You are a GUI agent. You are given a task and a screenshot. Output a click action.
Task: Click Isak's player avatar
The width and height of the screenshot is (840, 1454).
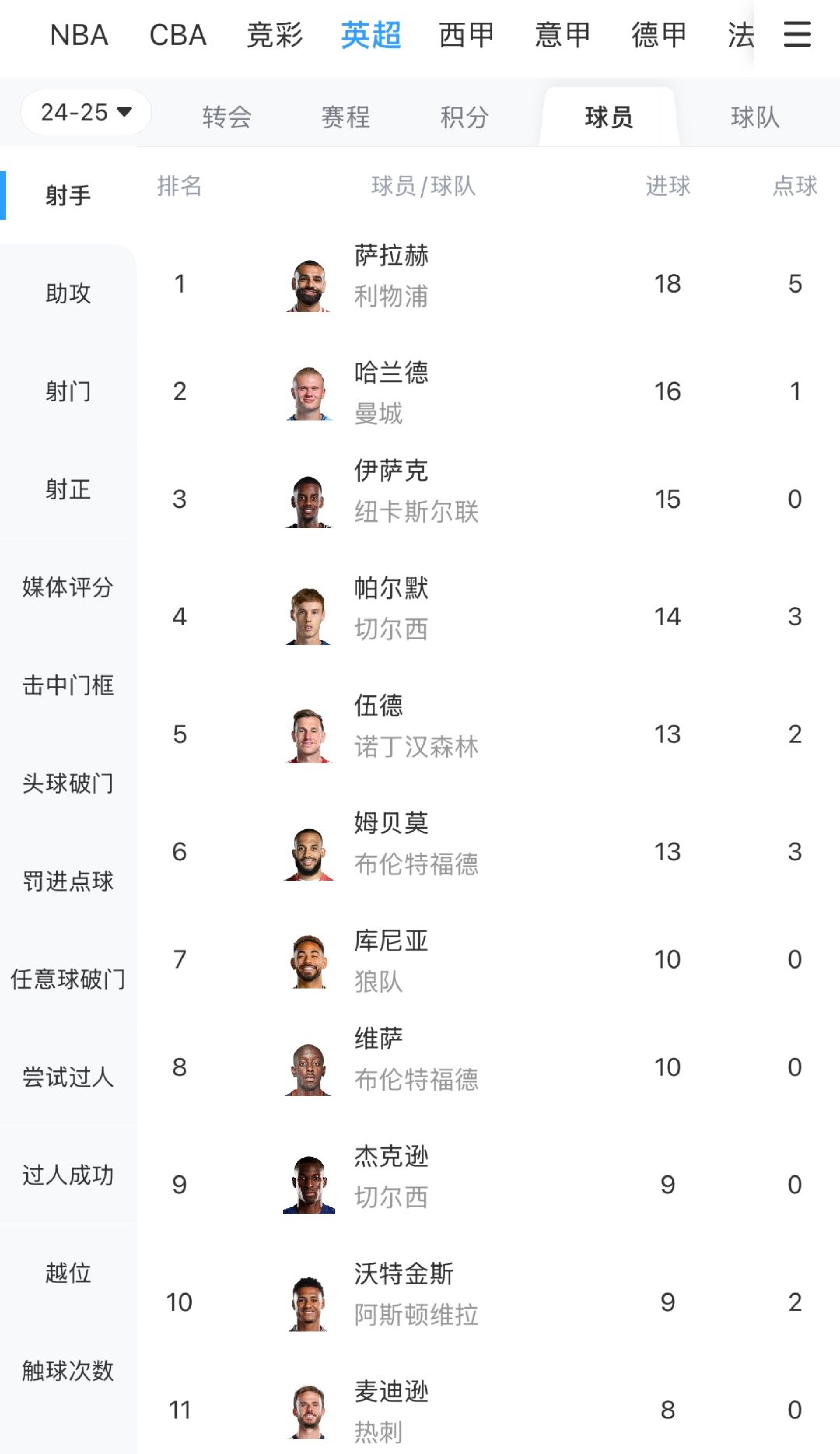310,499
